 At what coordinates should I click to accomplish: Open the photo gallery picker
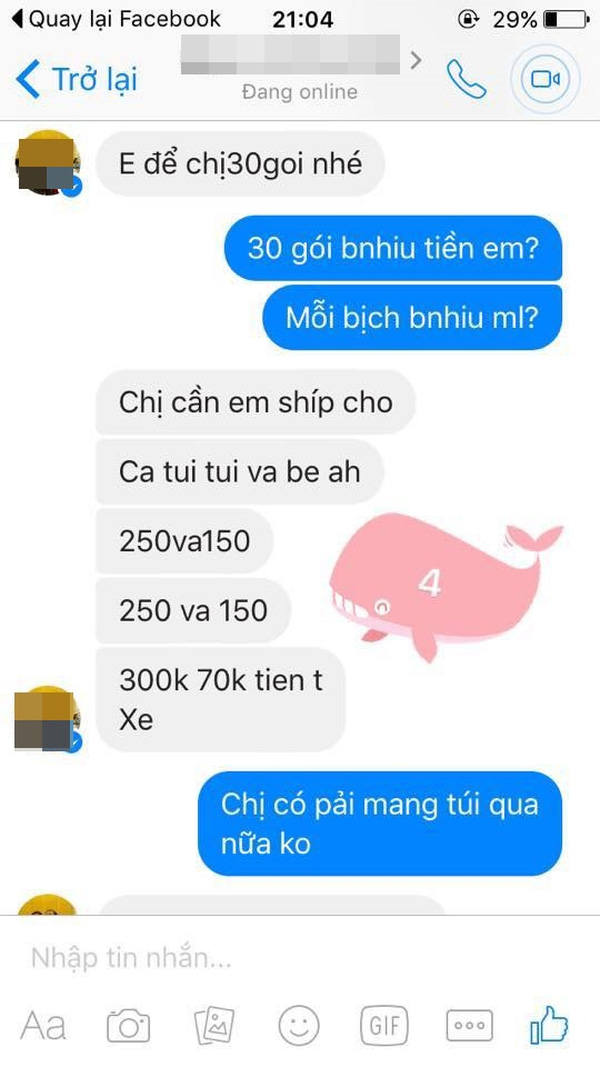point(213,1025)
